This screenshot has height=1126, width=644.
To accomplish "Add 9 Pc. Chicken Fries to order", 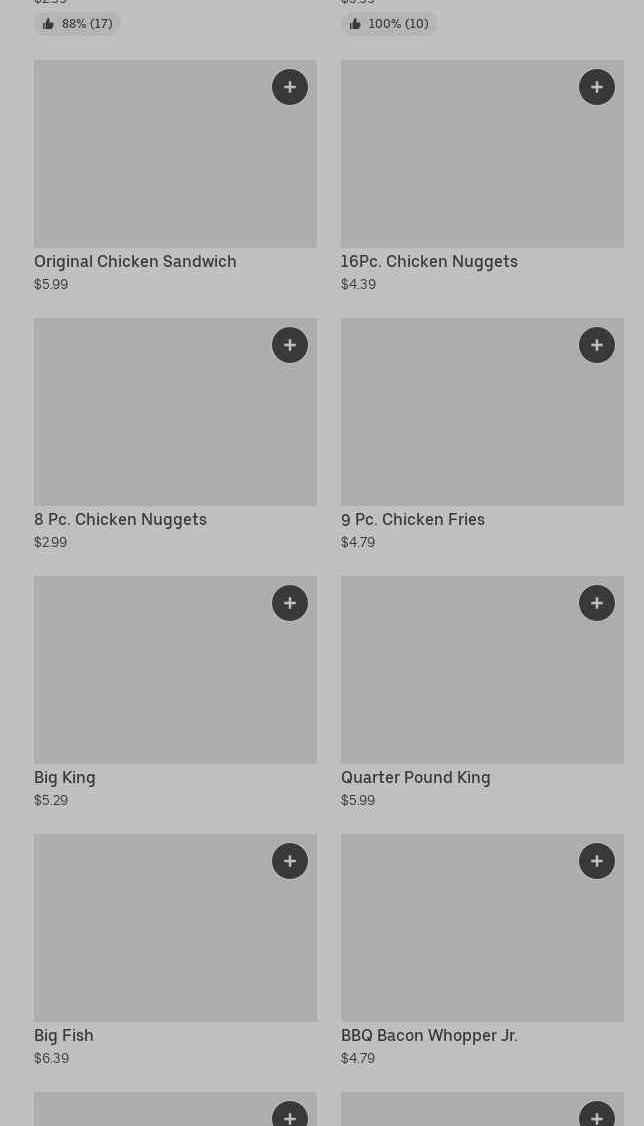I will 597,345.
